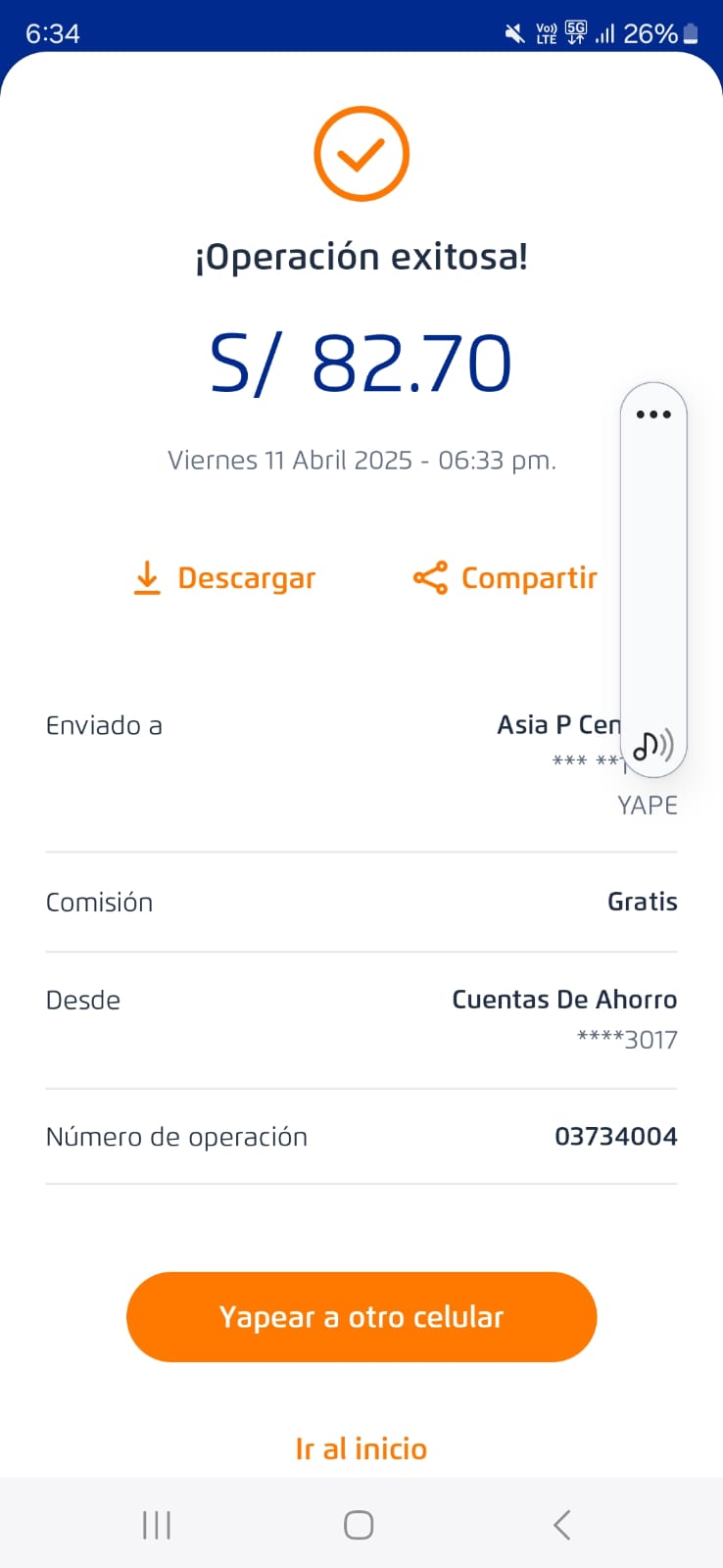This screenshot has height=1568, width=723.
Task: Share the receipt via Compartir
Action: pyautogui.click(x=506, y=578)
